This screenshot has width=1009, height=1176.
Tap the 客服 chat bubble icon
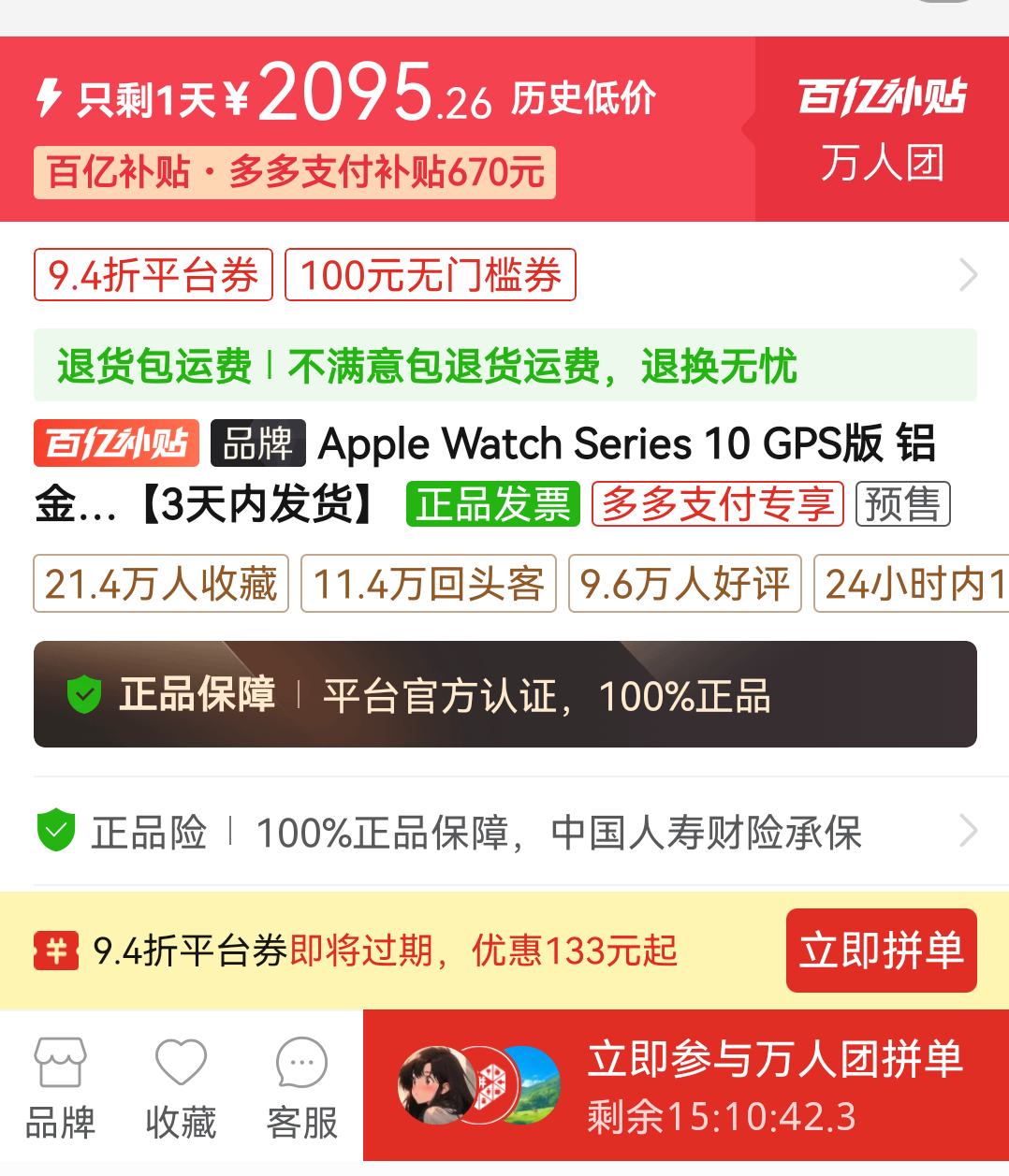pyautogui.click(x=300, y=1067)
